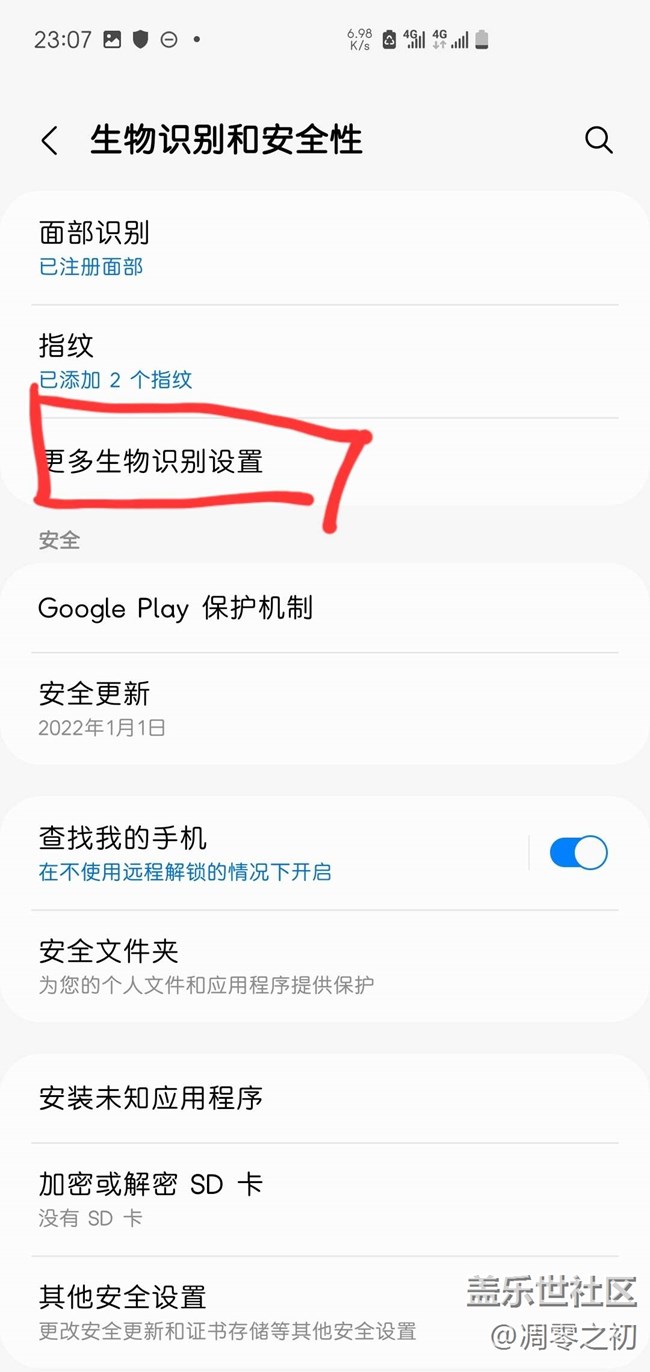Open 指纹 settings
Screen dimensions: 650x1372
[x=300, y=361]
